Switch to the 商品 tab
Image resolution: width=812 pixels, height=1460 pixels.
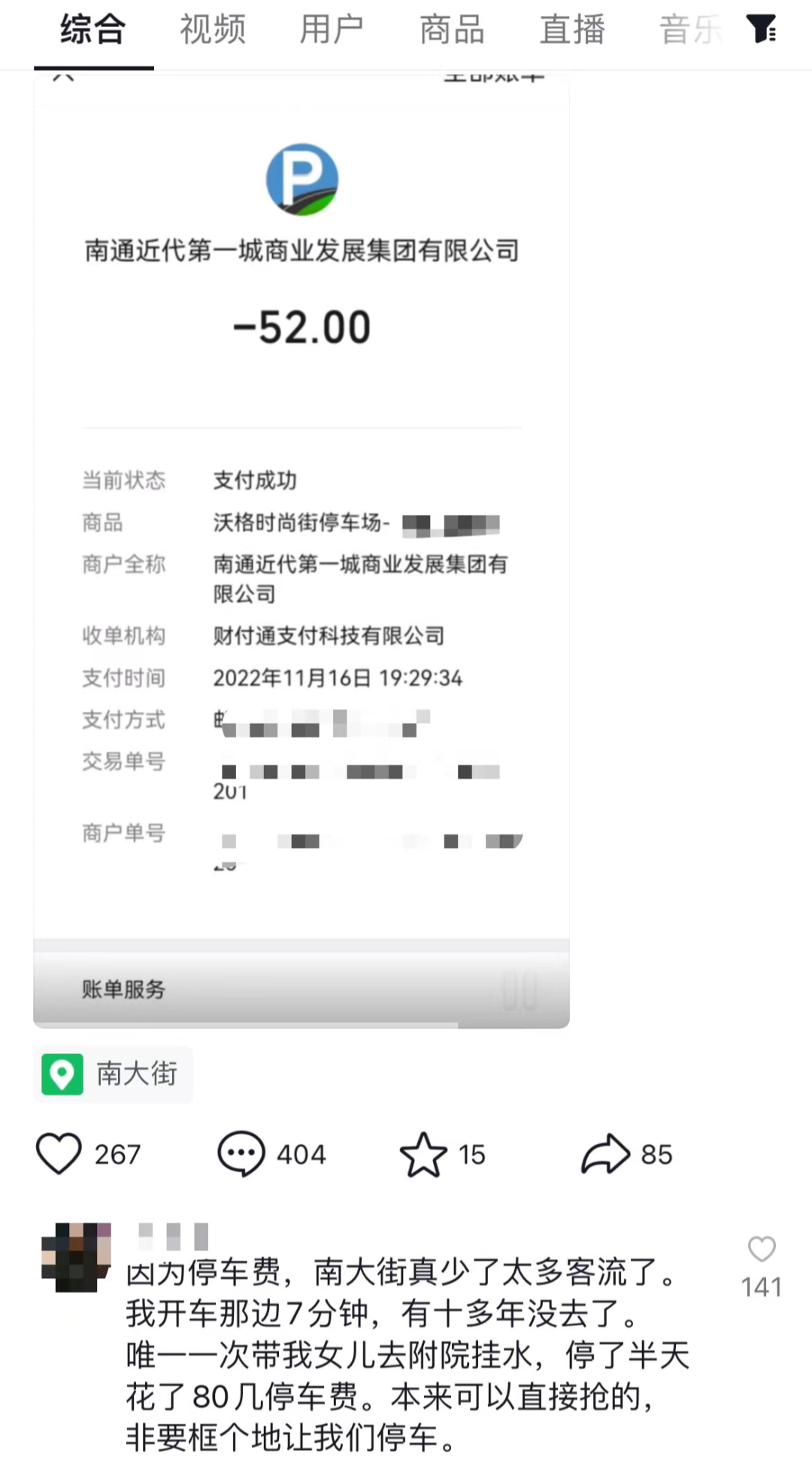[452, 30]
